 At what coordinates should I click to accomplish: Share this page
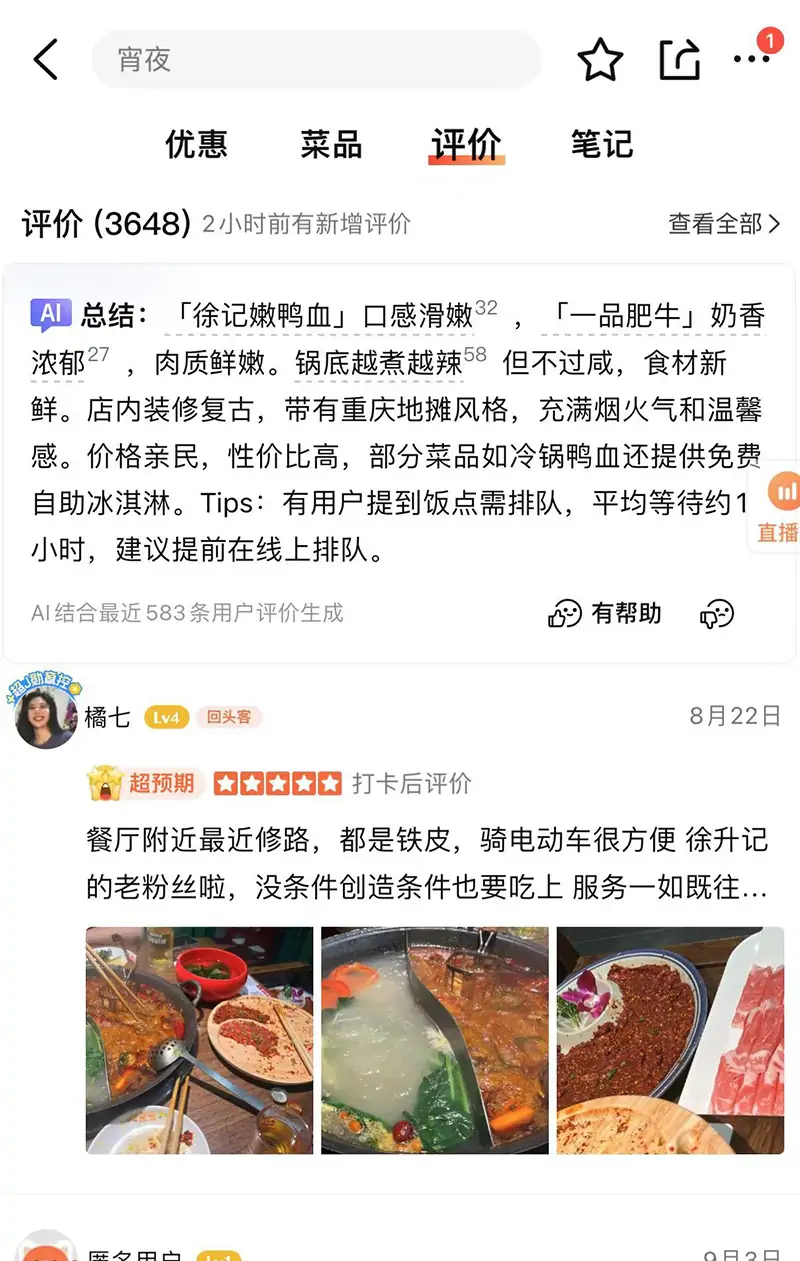tap(680, 60)
